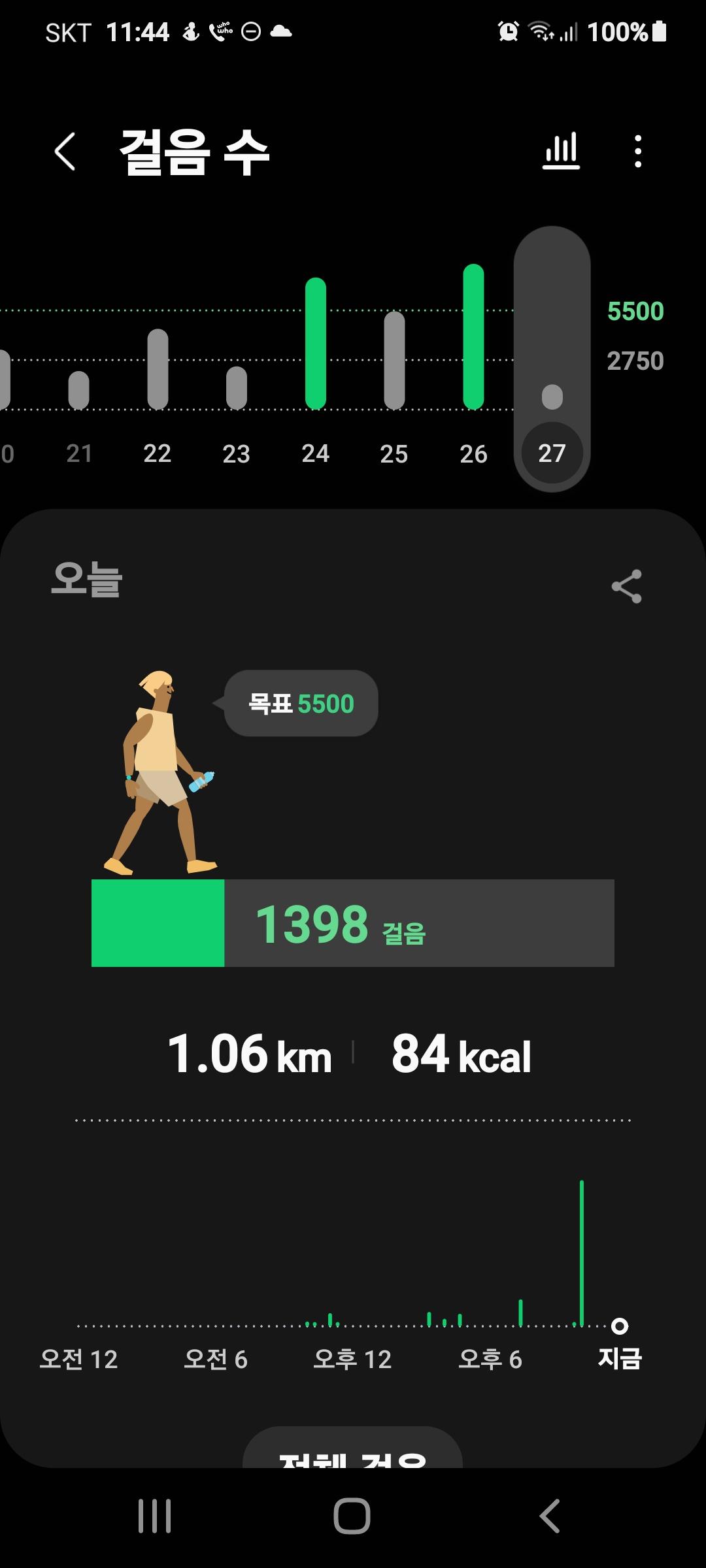Open the step trends chart icon

click(561, 152)
